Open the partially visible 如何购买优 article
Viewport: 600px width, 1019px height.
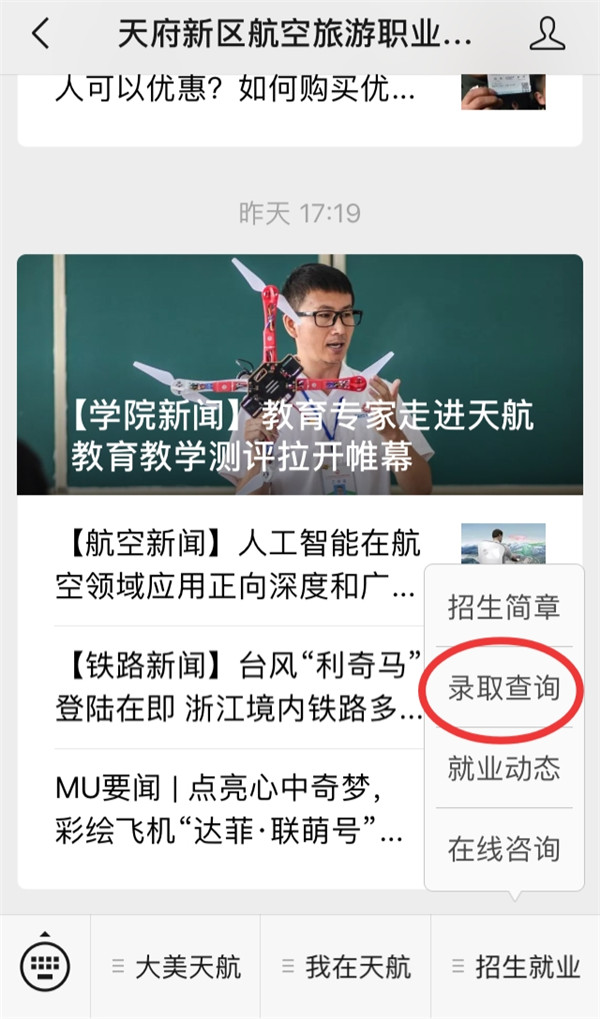point(235,95)
